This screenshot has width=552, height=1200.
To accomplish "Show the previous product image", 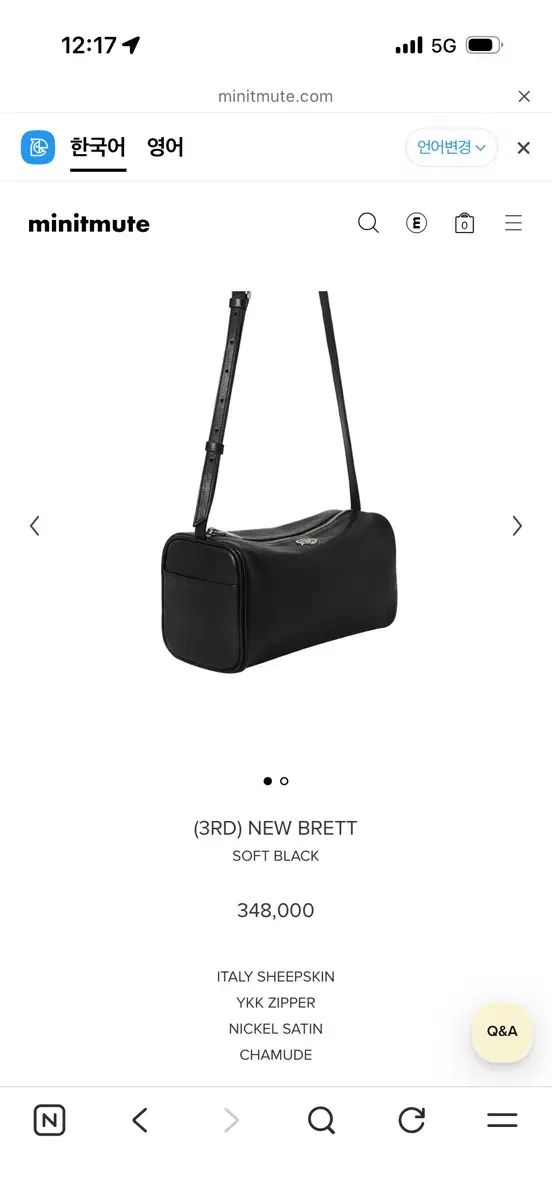I will coord(34,525).
